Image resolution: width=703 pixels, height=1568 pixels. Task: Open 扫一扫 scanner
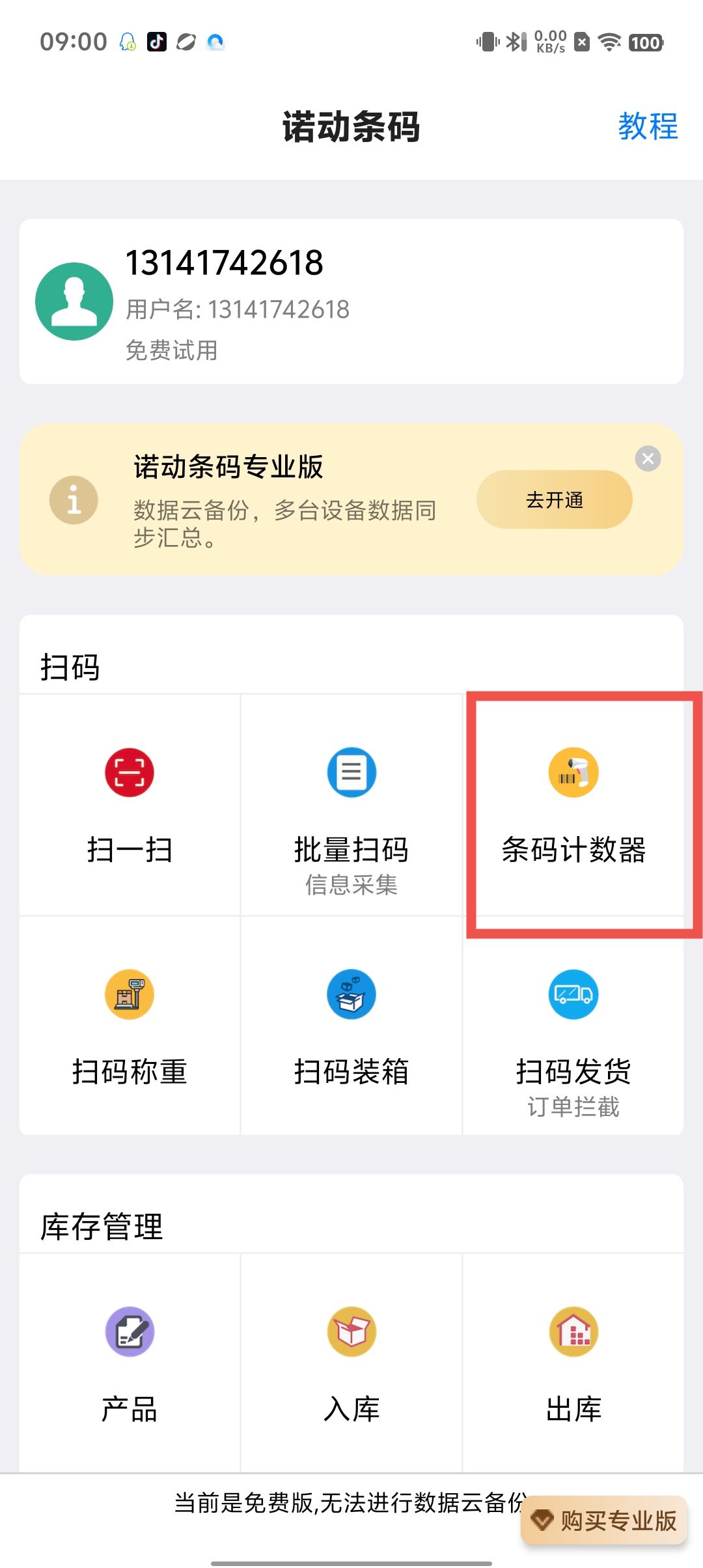click(x=130, y=805)
